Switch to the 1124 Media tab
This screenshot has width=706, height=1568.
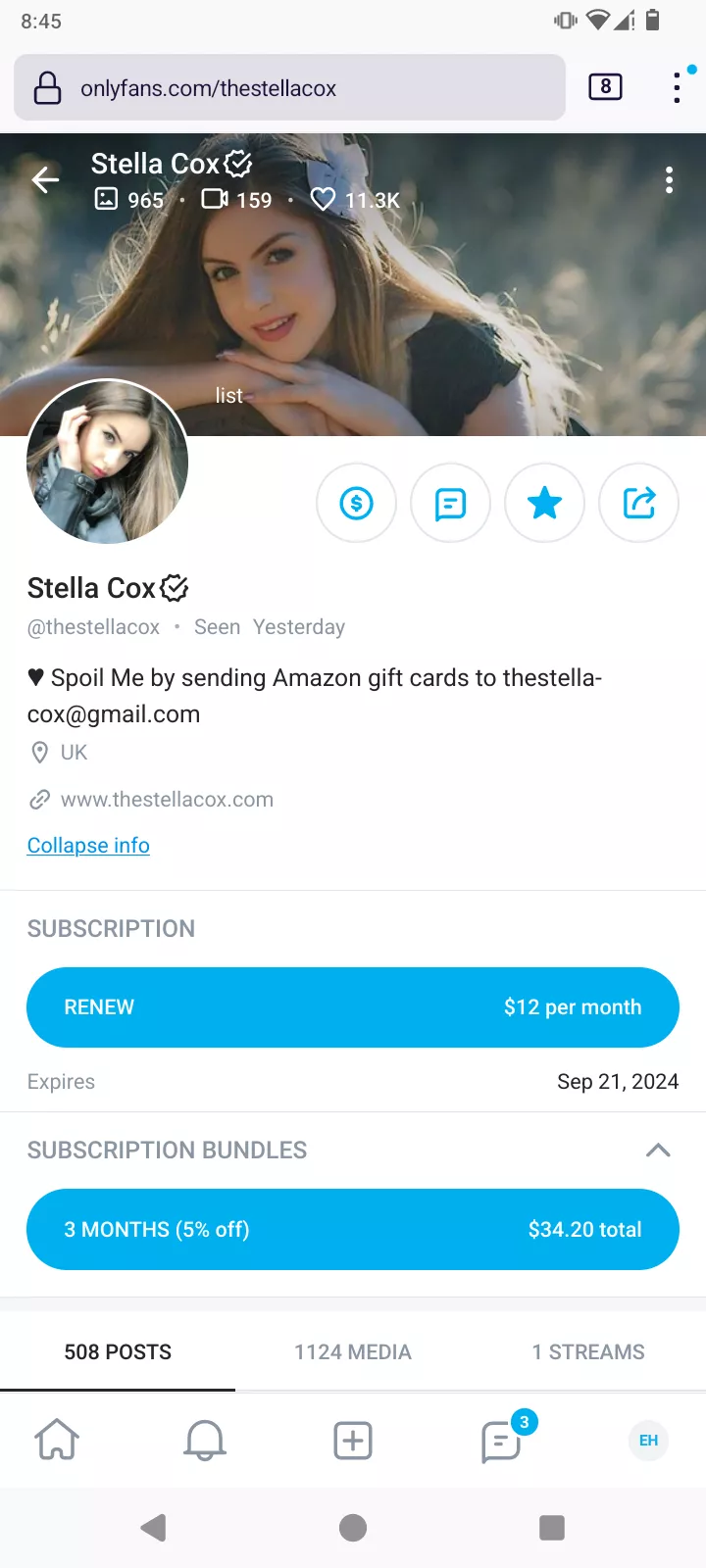coord(353,1352)
